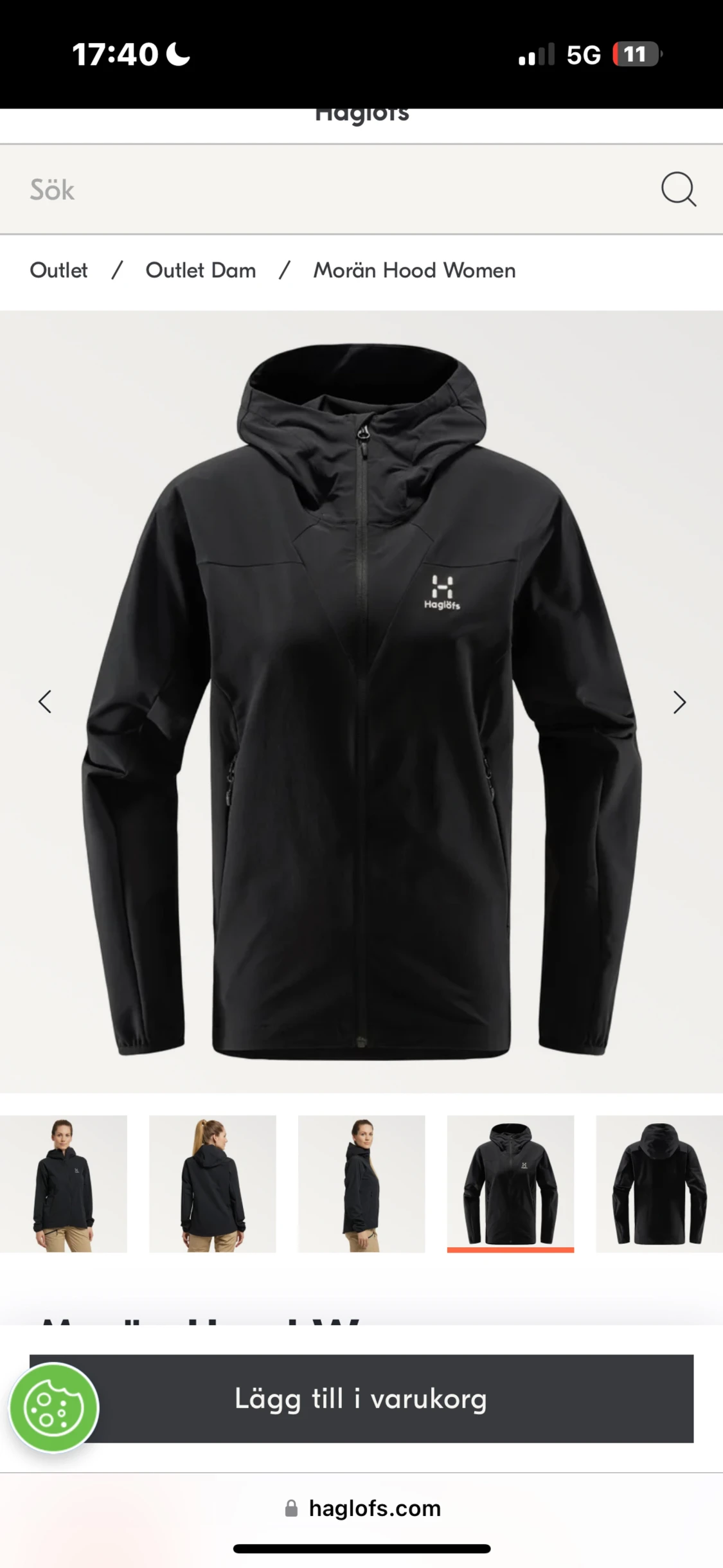
Task: Show next product image arrow
Action: point(679,701)
